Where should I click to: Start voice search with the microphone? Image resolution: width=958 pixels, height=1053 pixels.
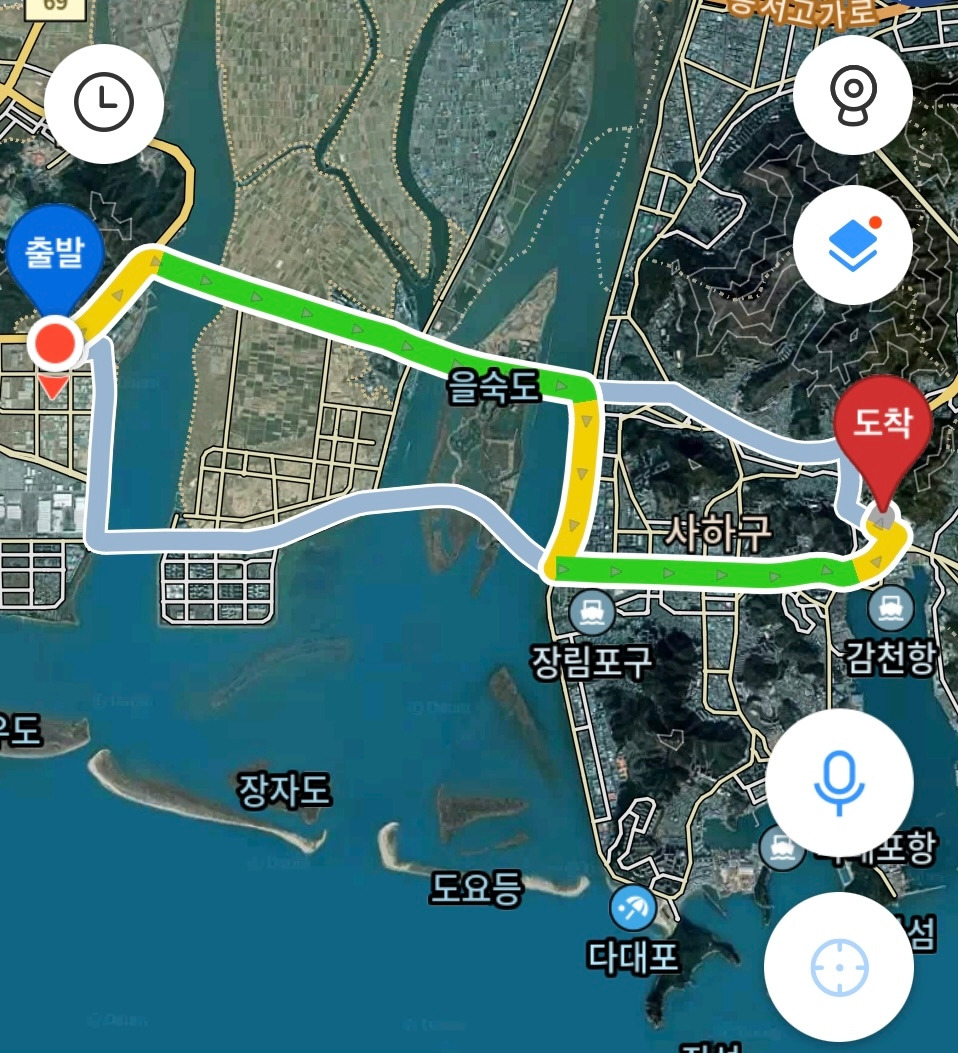point(839,781)
